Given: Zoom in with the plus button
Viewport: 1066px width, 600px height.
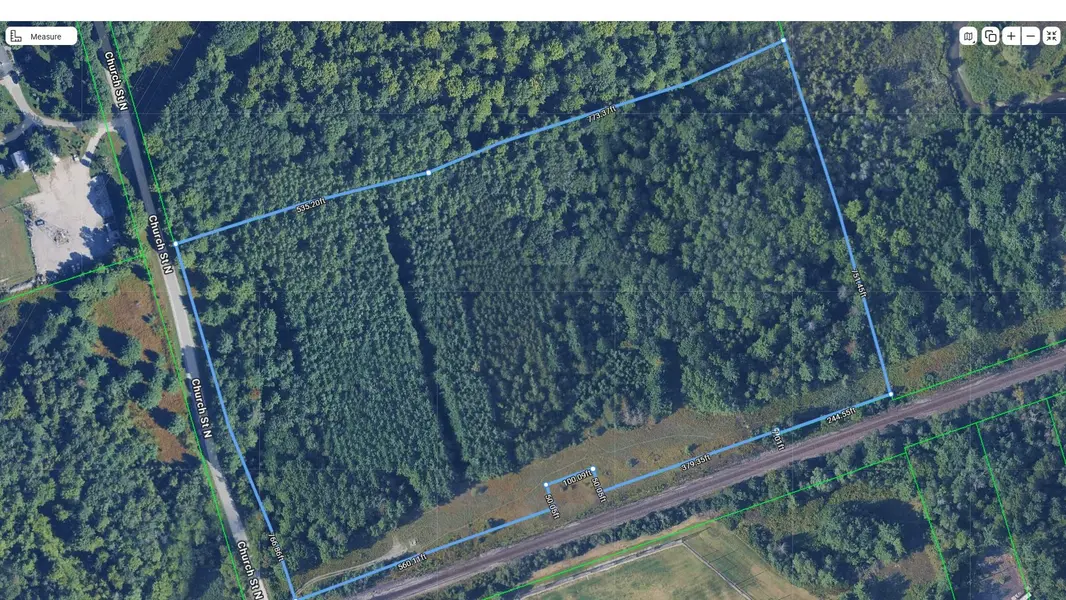Looking at the screenshot, I should [x=1011, y=36].
